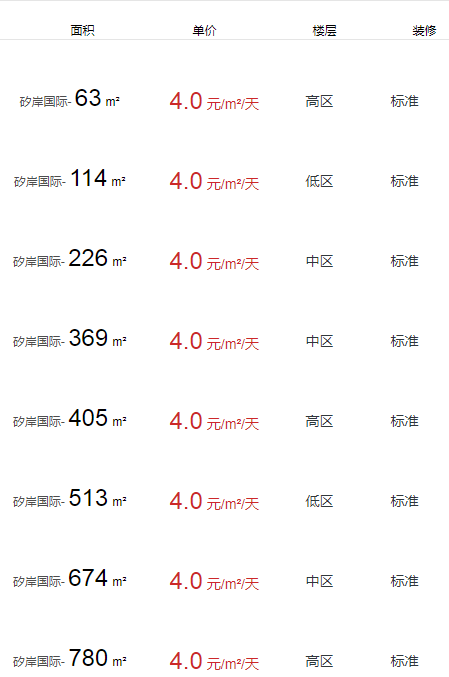Select the 矽岸国际 674 m² listing
Viewport: 449px width, 677px height.
(x=70, y=579)
